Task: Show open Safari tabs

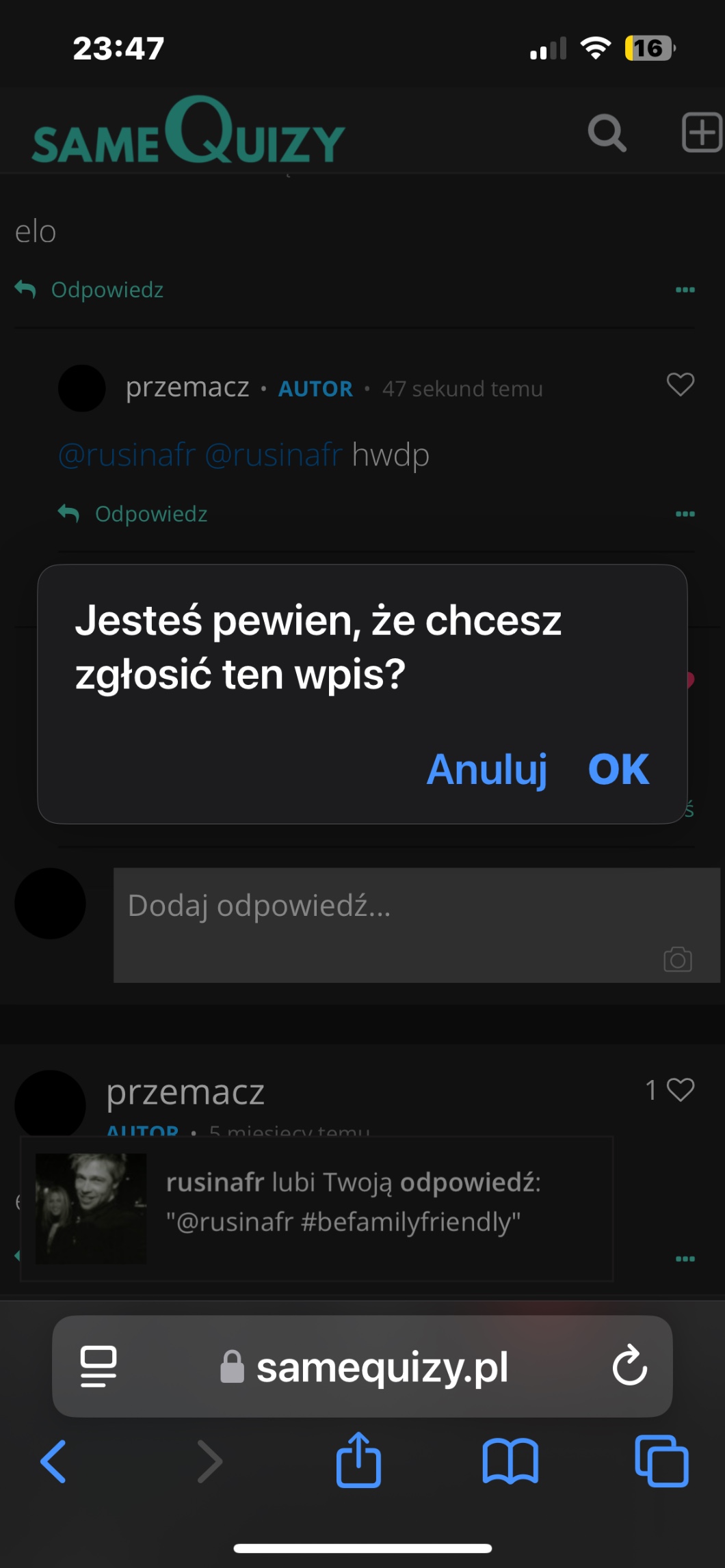Action: [x=661, y=1461]
